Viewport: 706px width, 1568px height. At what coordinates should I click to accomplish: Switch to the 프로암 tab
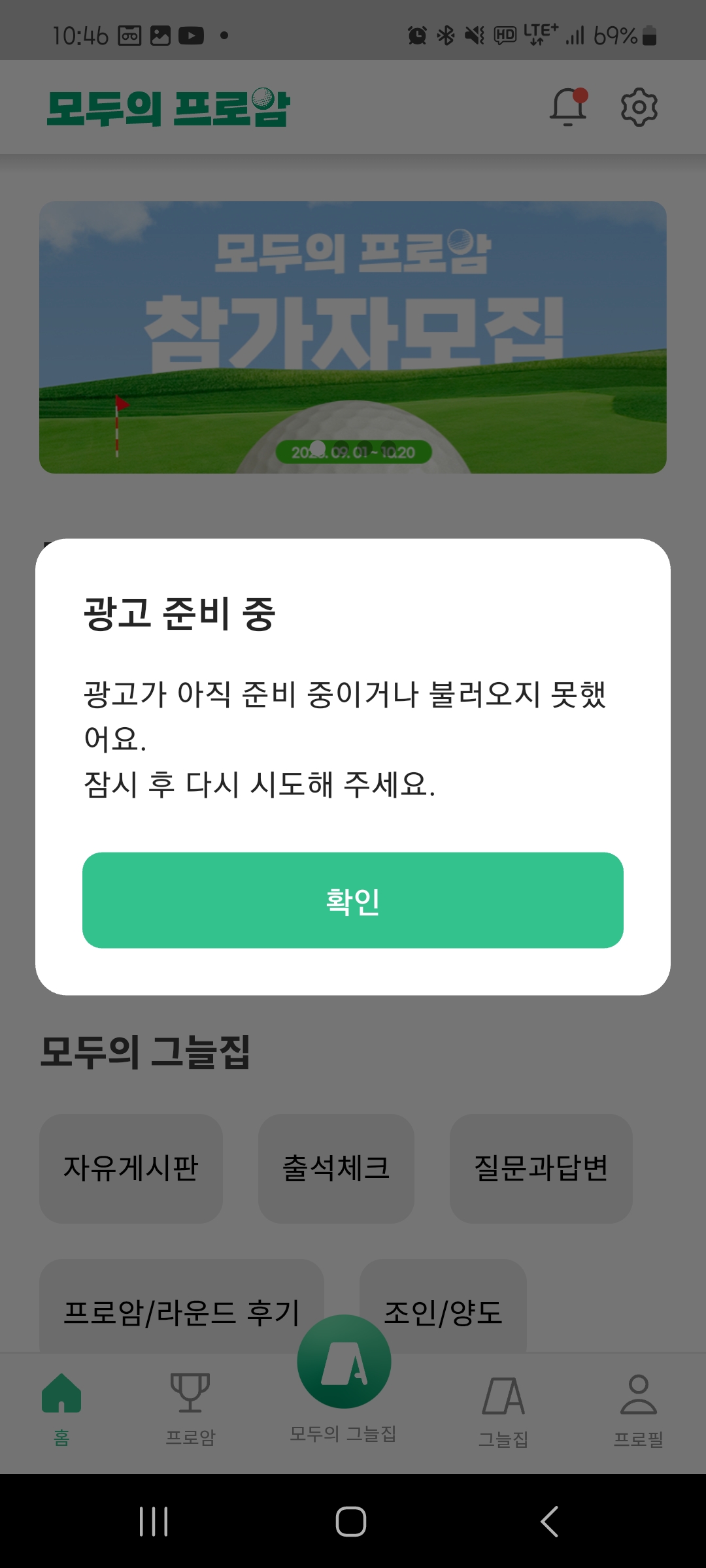tap(190, 1408)
